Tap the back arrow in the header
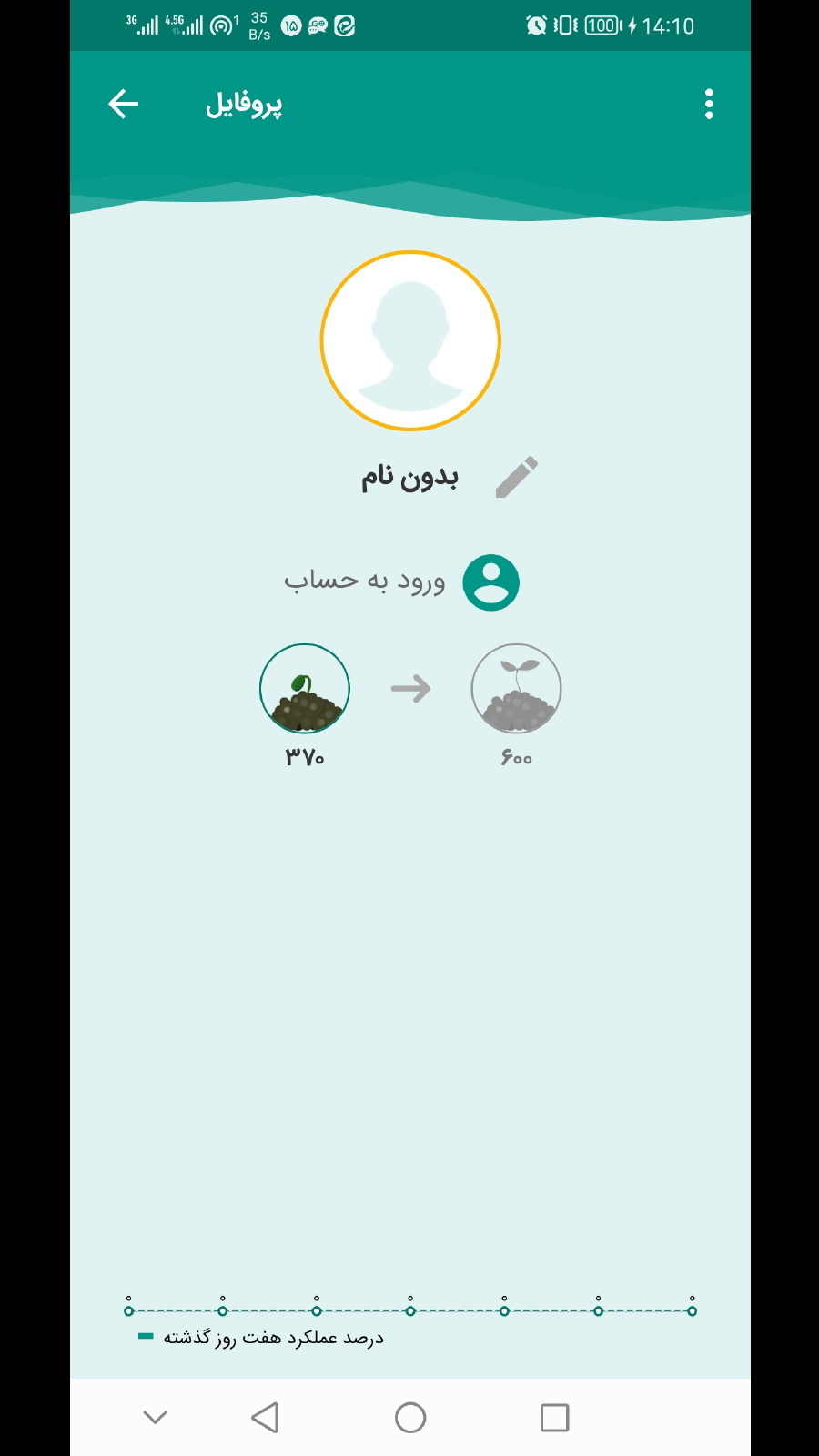The width and height of the screenshot is (819, 1456). (123, 104)
